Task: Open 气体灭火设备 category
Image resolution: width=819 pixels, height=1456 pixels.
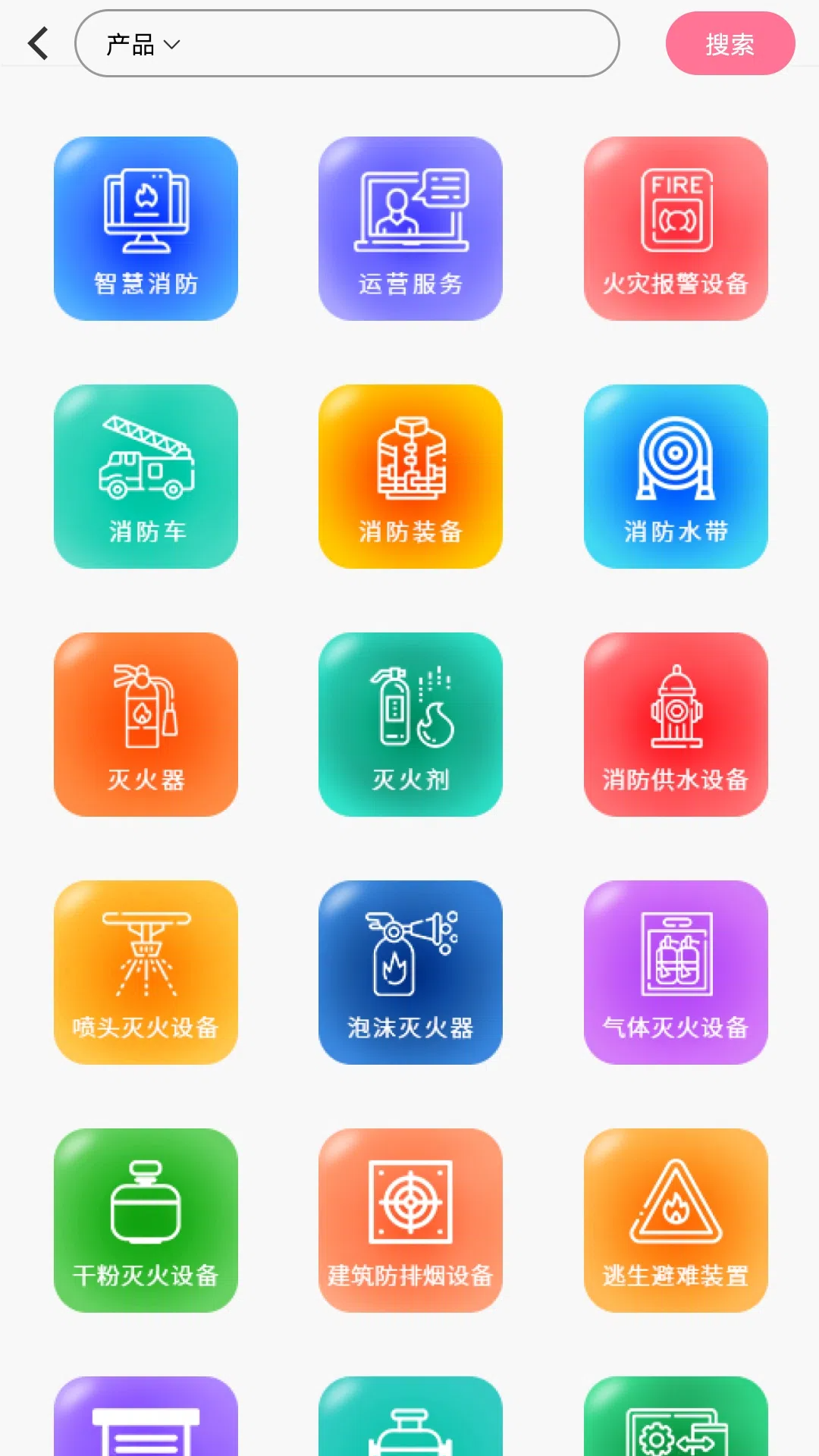Action: coord(676,972)
